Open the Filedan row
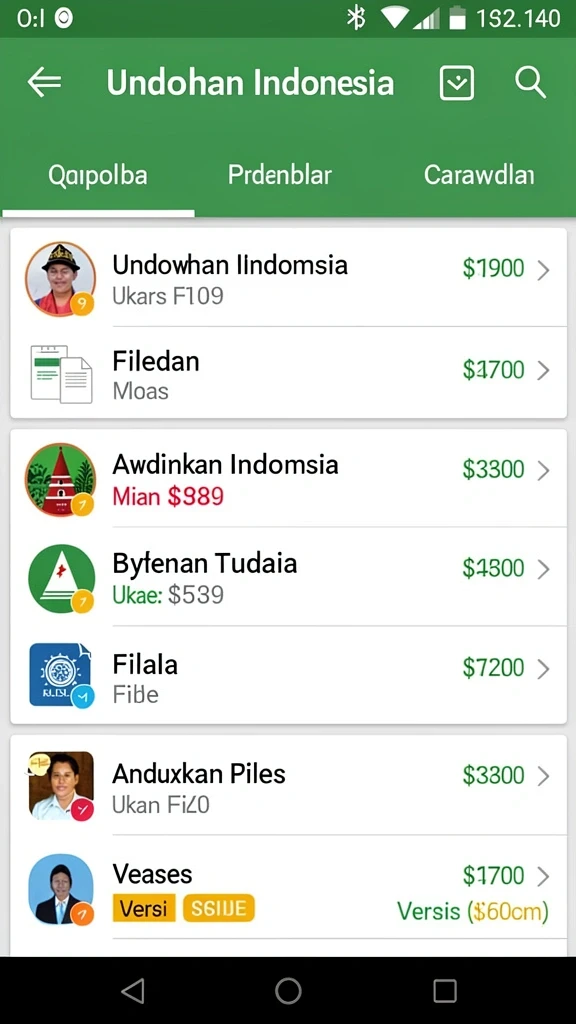The width and height of the screenshot is (576, 1024). pyautogui.click(x=288, y=372)
